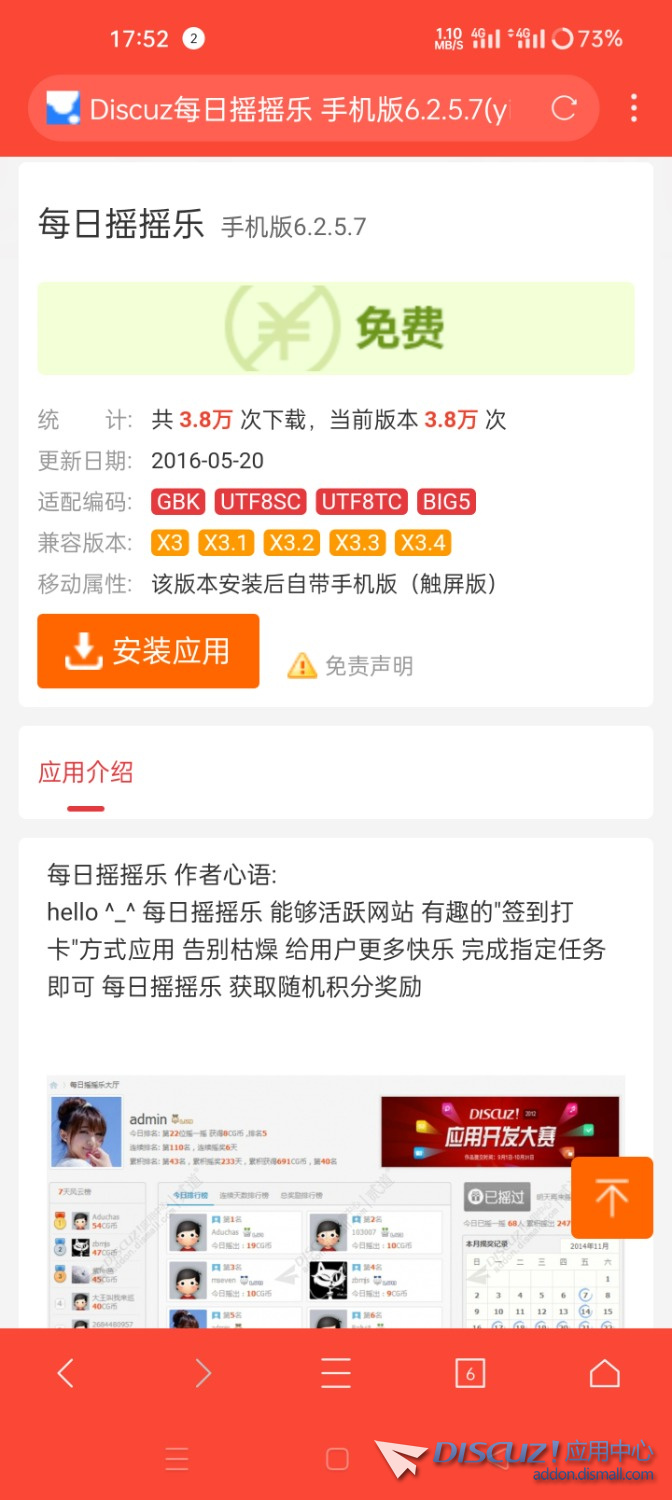
Task: Tap the system home button
Action: coord(337,1459)
